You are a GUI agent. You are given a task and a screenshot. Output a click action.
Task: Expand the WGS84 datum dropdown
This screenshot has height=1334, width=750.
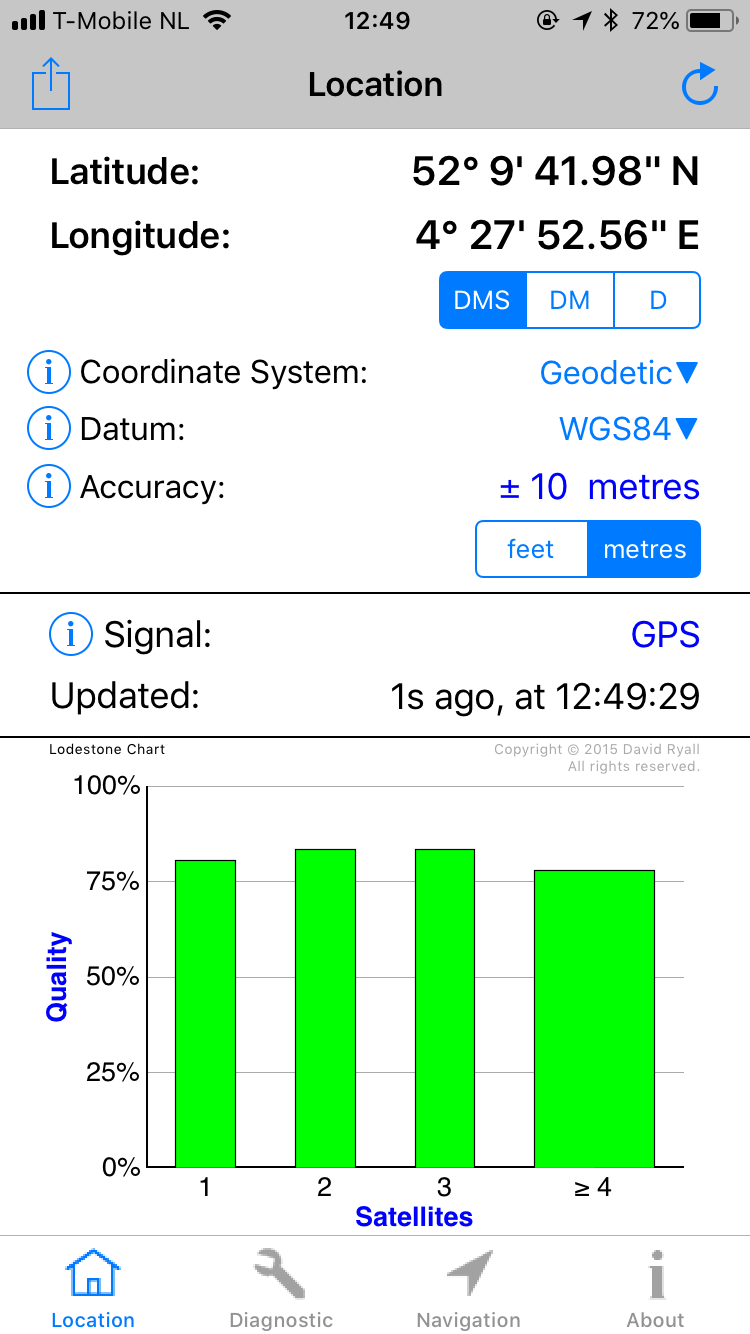[627, 430]
